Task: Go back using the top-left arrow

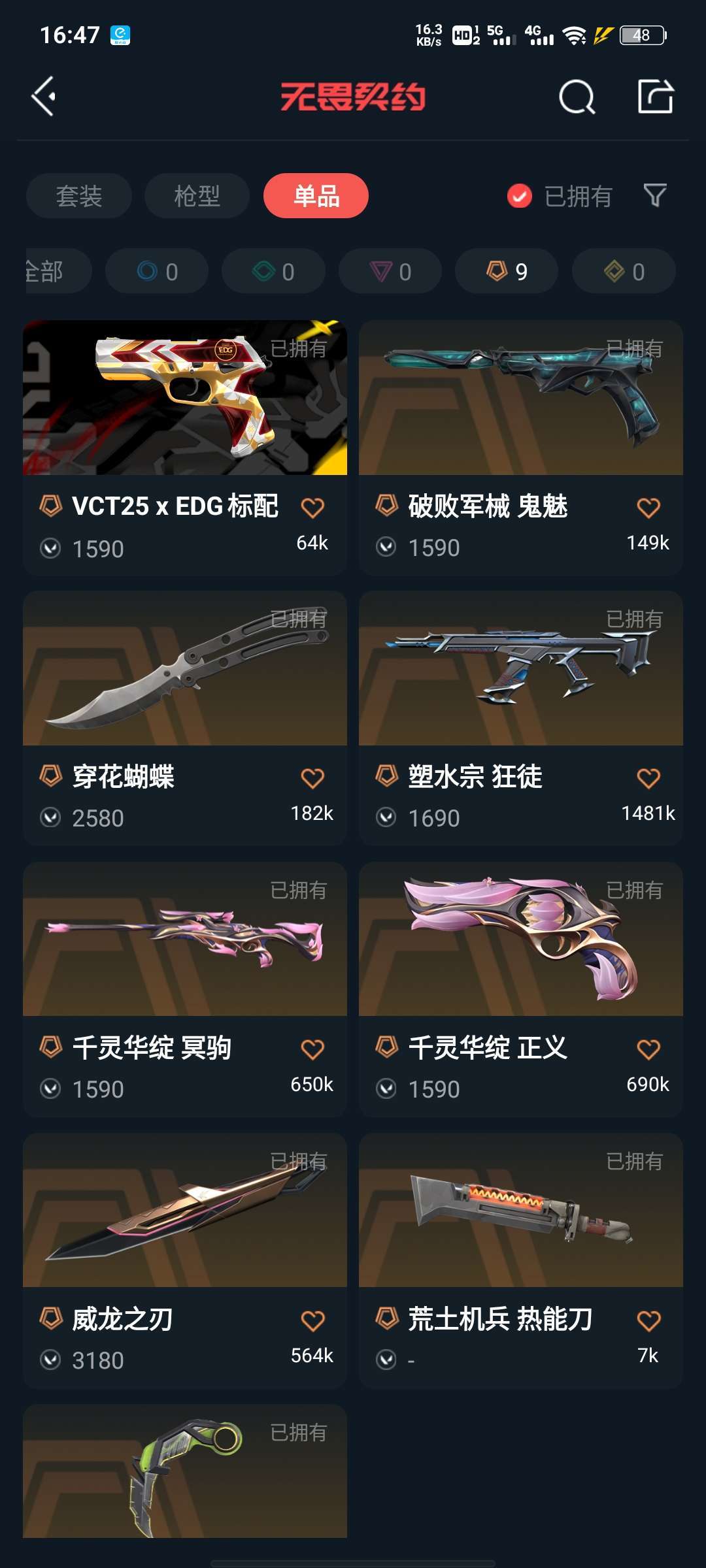Action: (x=44, y=97)
